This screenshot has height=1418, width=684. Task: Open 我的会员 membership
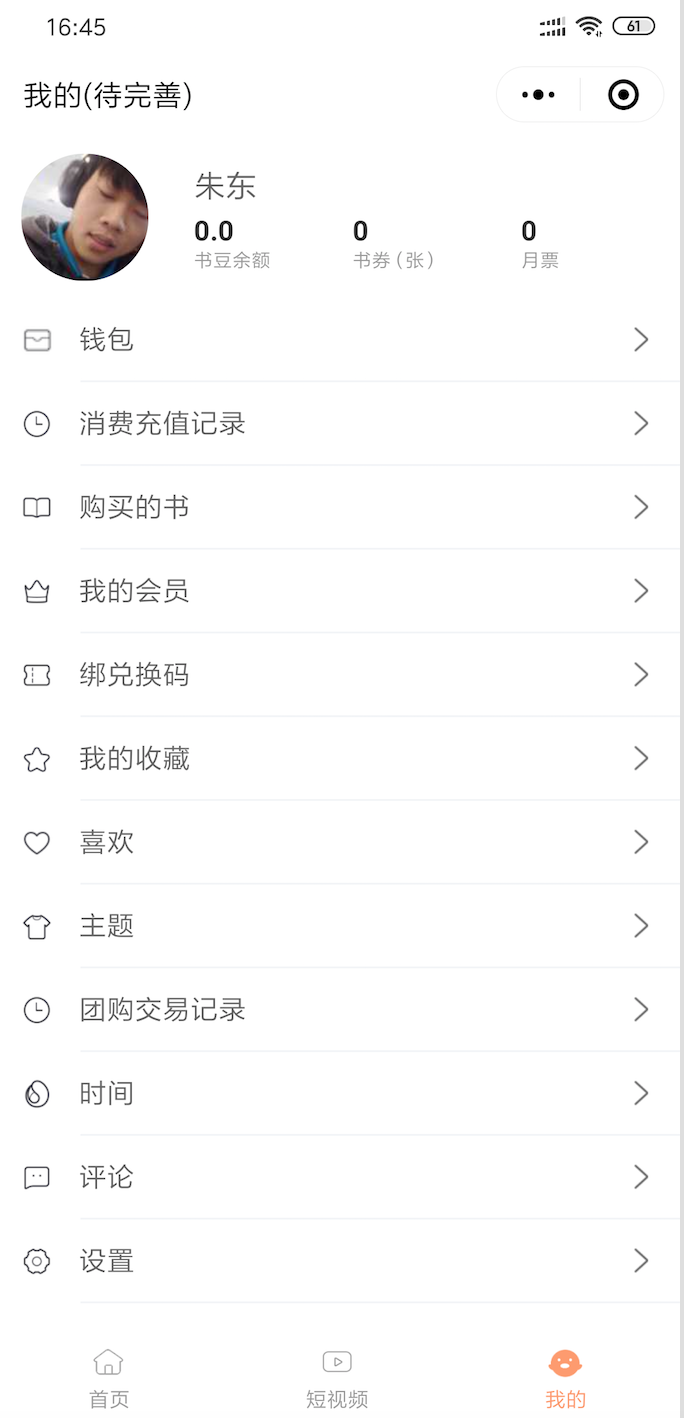[x=340, y=592]
